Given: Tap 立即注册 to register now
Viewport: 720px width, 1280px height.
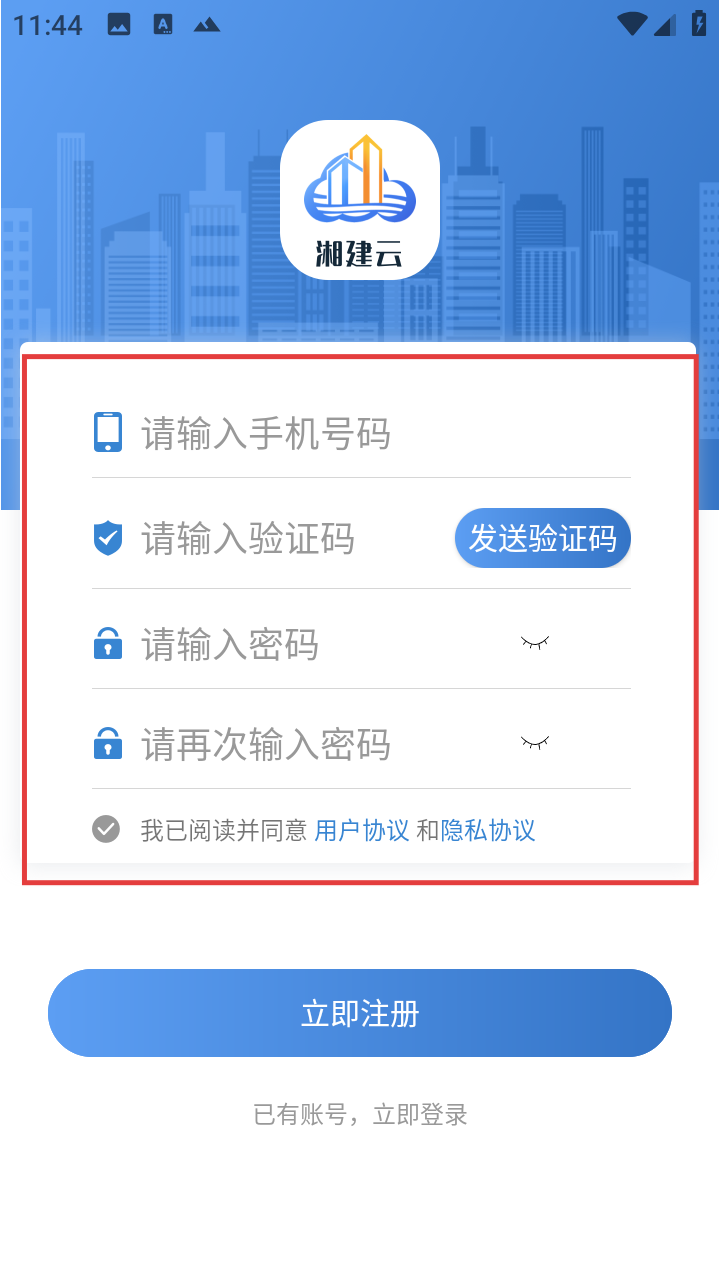Looking at the screenshot, I should click(x=360, y=1013).
